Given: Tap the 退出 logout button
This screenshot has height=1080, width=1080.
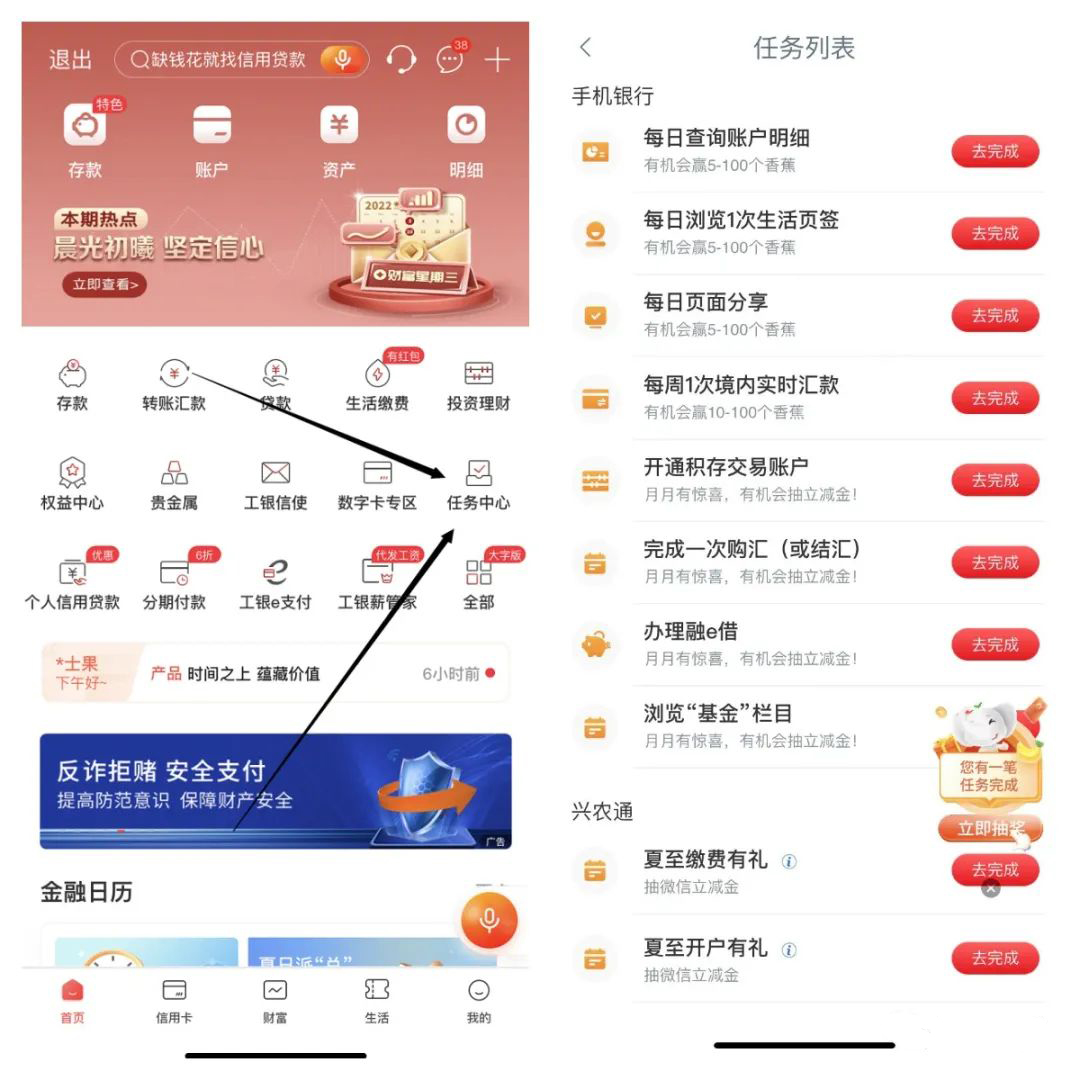Looking at the screenshot, I should (x=70, y=60).
